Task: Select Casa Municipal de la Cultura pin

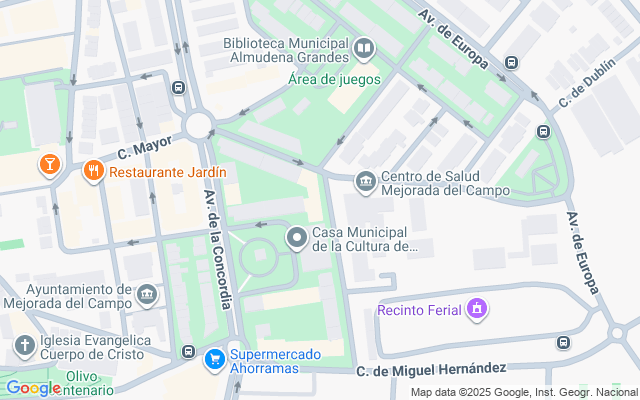Action: tap(297, 238)
